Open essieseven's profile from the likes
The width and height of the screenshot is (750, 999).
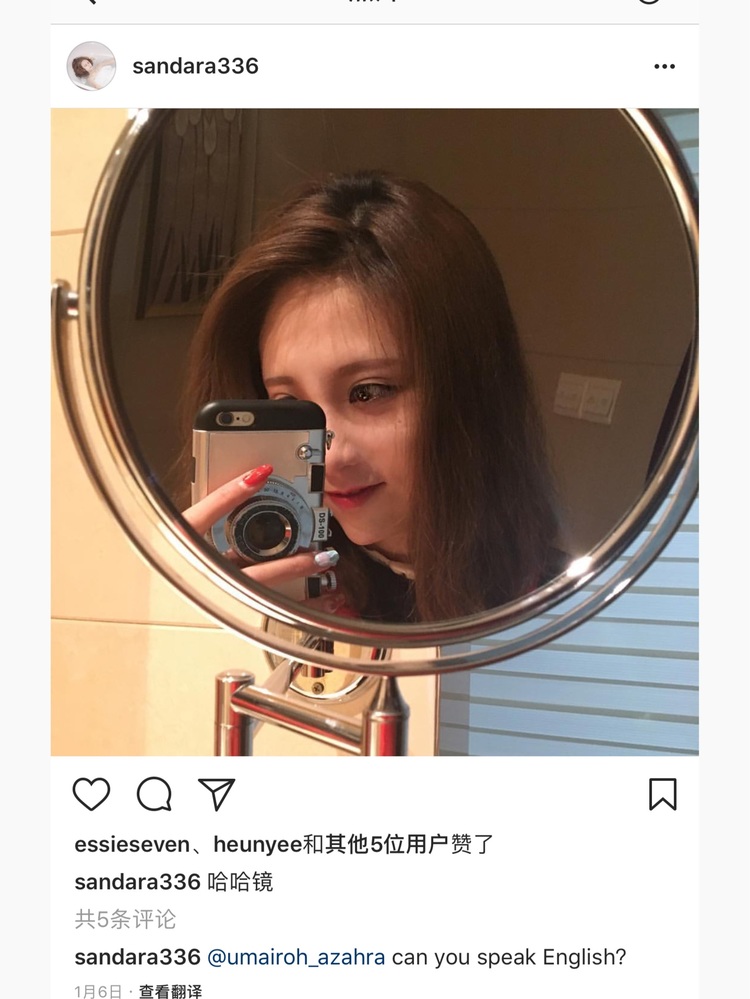(131, 845)
